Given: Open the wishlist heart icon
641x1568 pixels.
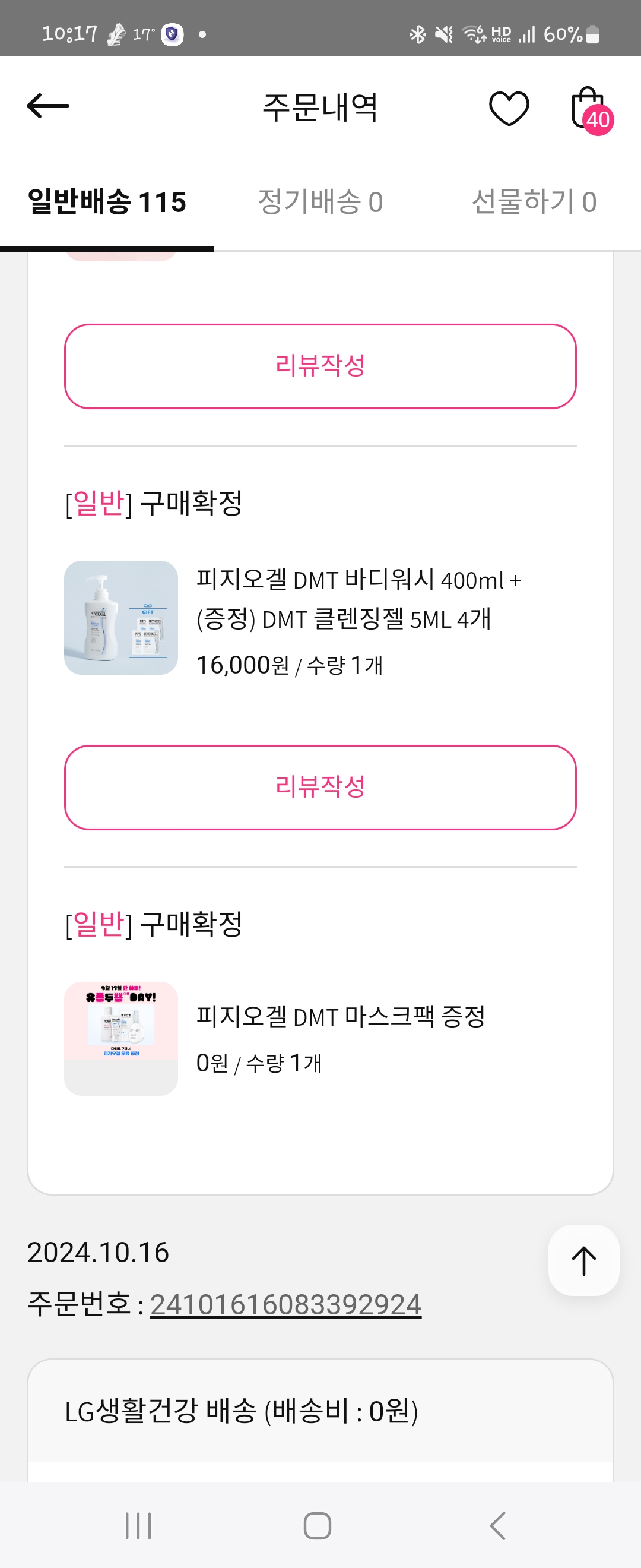Looking at the screenshot, I should point(509,108).
